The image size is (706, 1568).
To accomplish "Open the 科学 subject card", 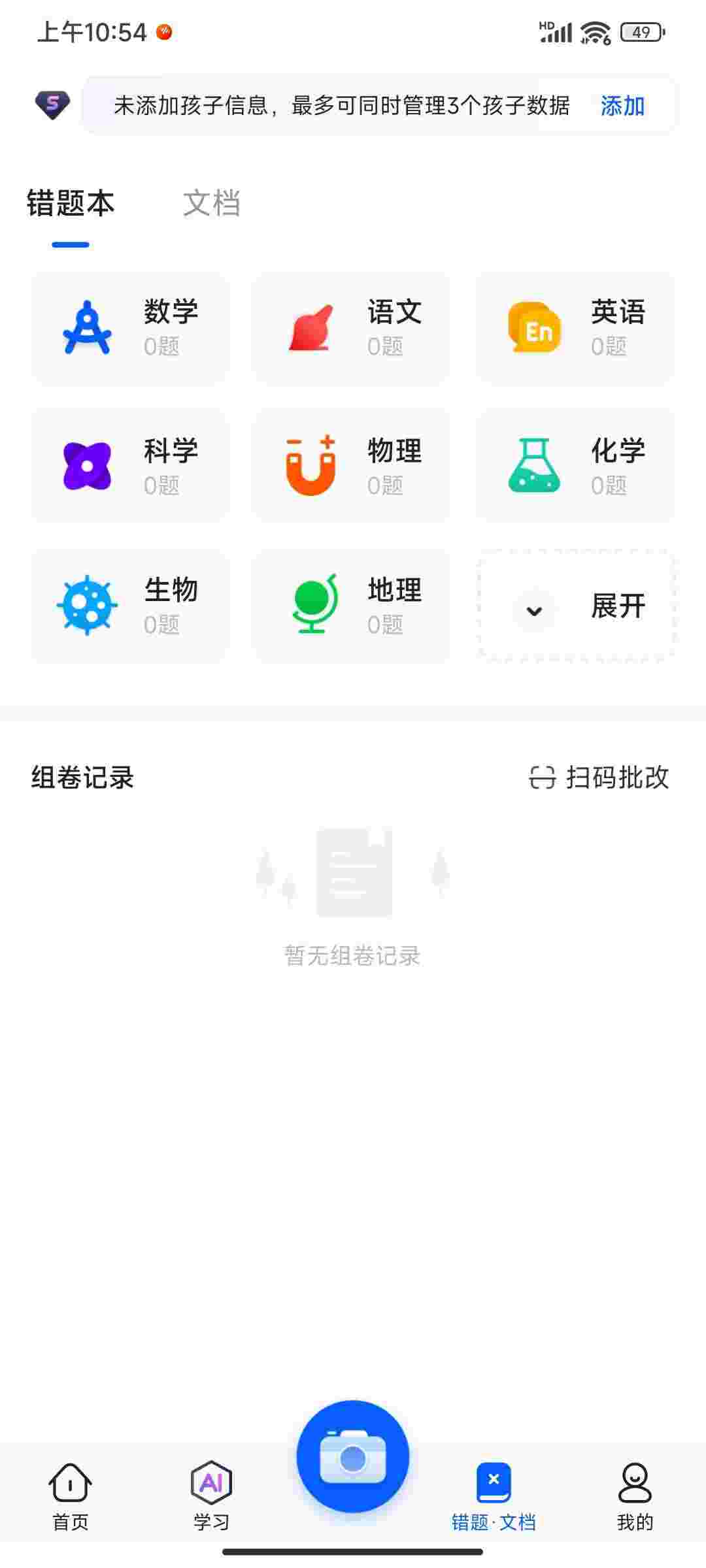I will click(130, 466).
